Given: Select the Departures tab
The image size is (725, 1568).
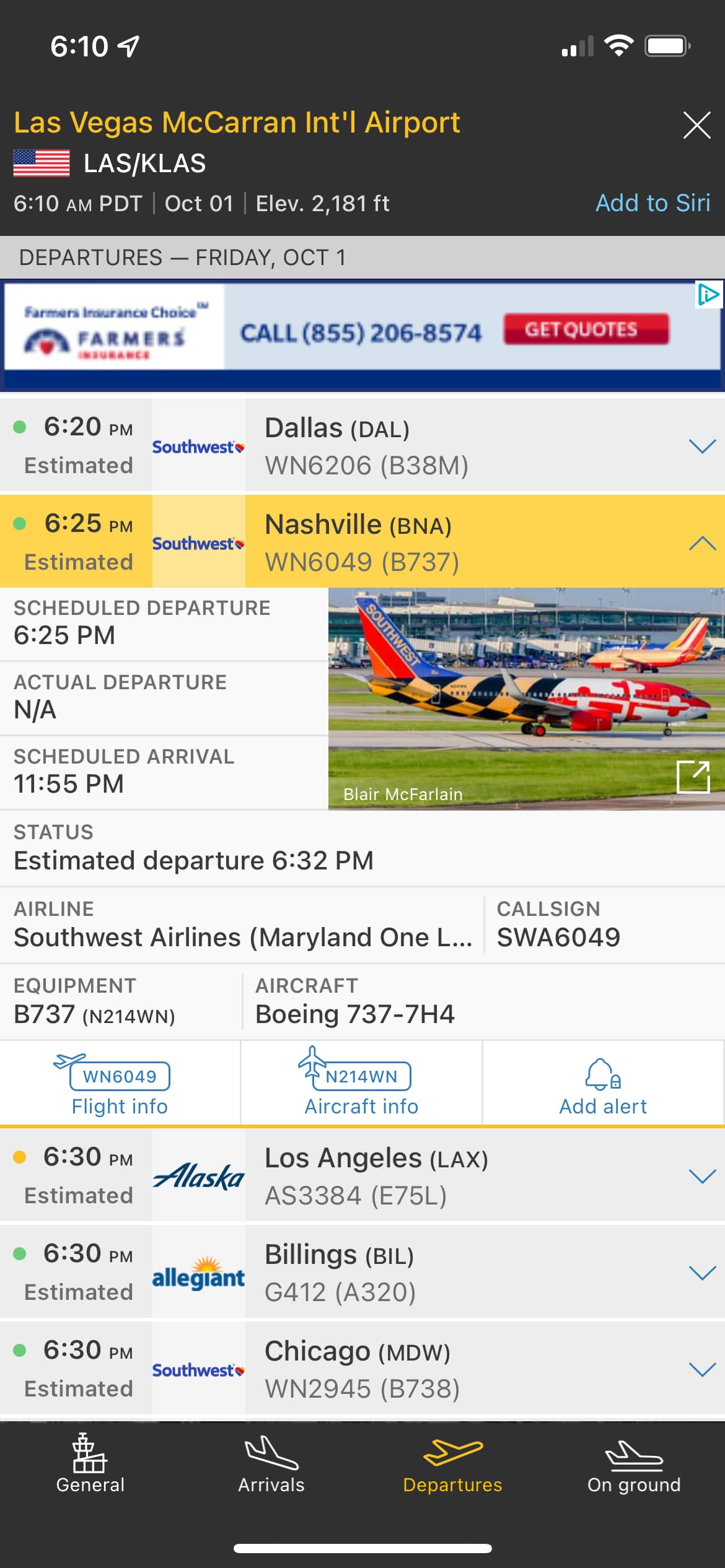Looking at the screenshot, I should click(x=452, y=1465).
